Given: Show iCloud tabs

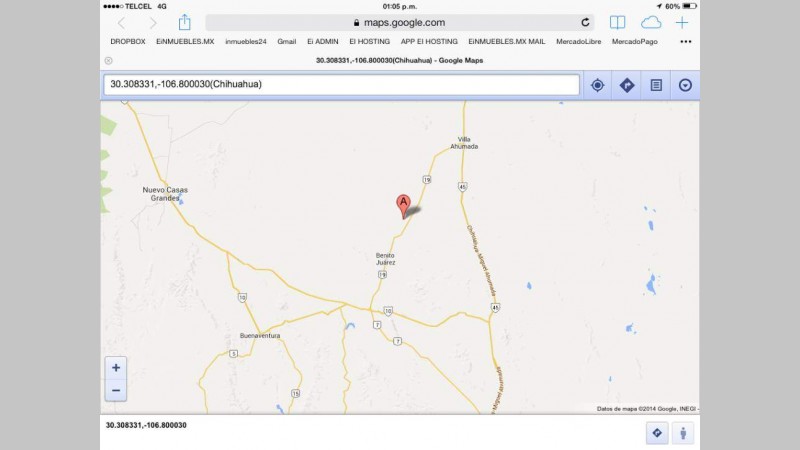Looking at the screenshot, I should click(x=650, y=22).
